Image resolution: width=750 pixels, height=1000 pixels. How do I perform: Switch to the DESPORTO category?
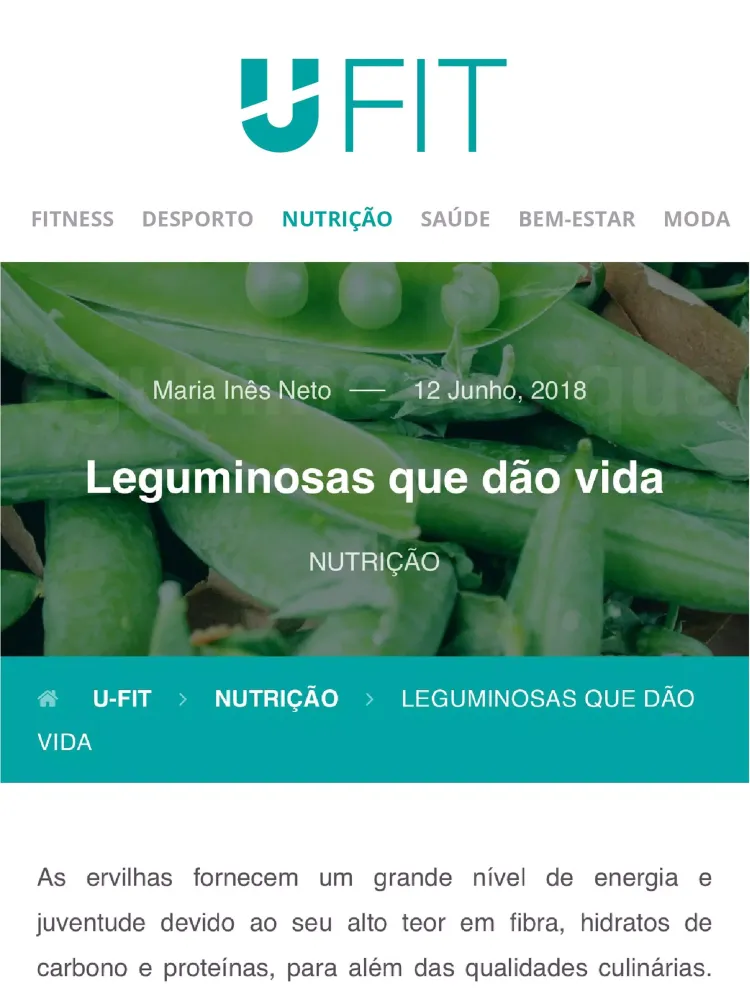pos(197,219)
